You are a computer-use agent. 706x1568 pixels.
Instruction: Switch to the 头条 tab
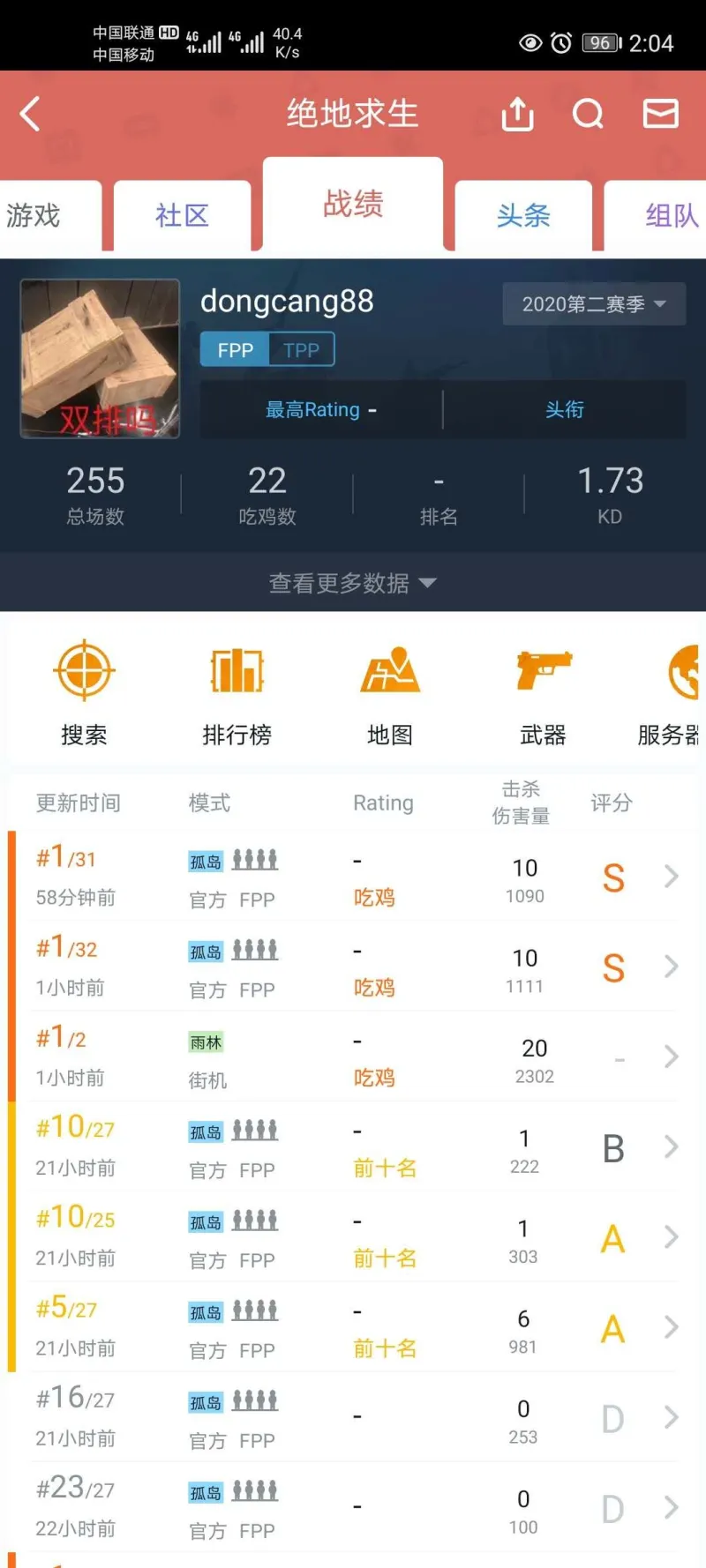(523, 215)
